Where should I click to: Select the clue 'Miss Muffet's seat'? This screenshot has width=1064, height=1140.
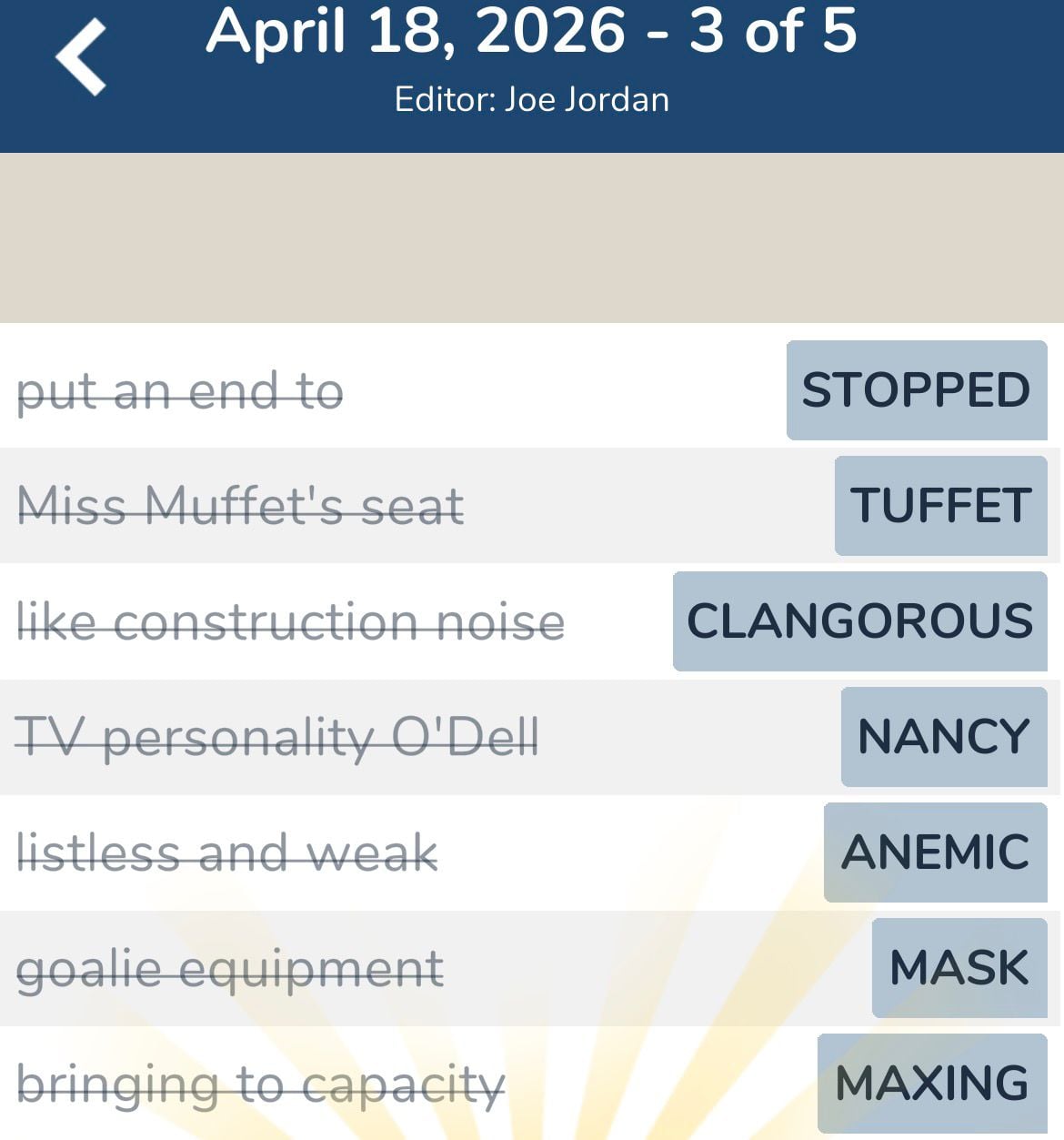241,506
